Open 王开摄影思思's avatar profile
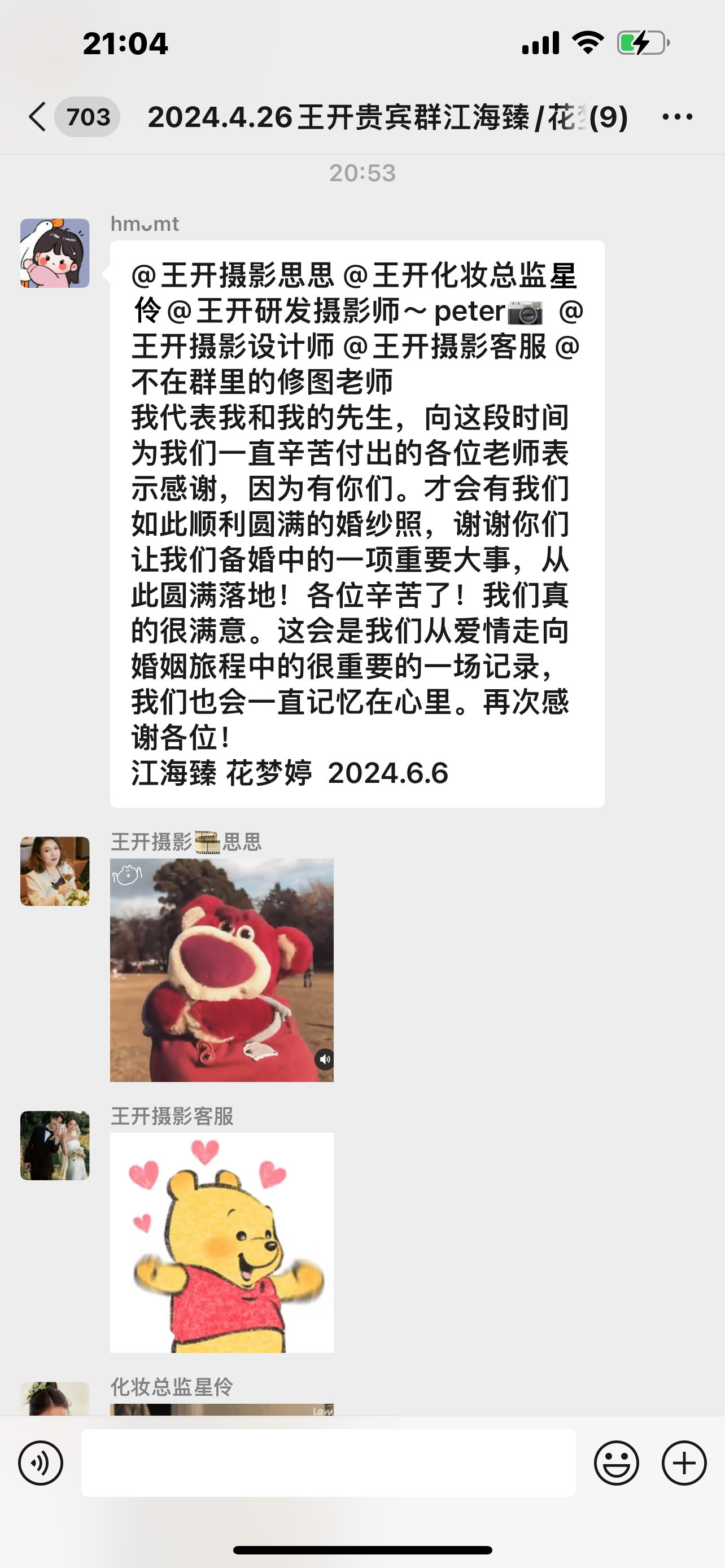The image size is (725, 1568). coord(55,871)
